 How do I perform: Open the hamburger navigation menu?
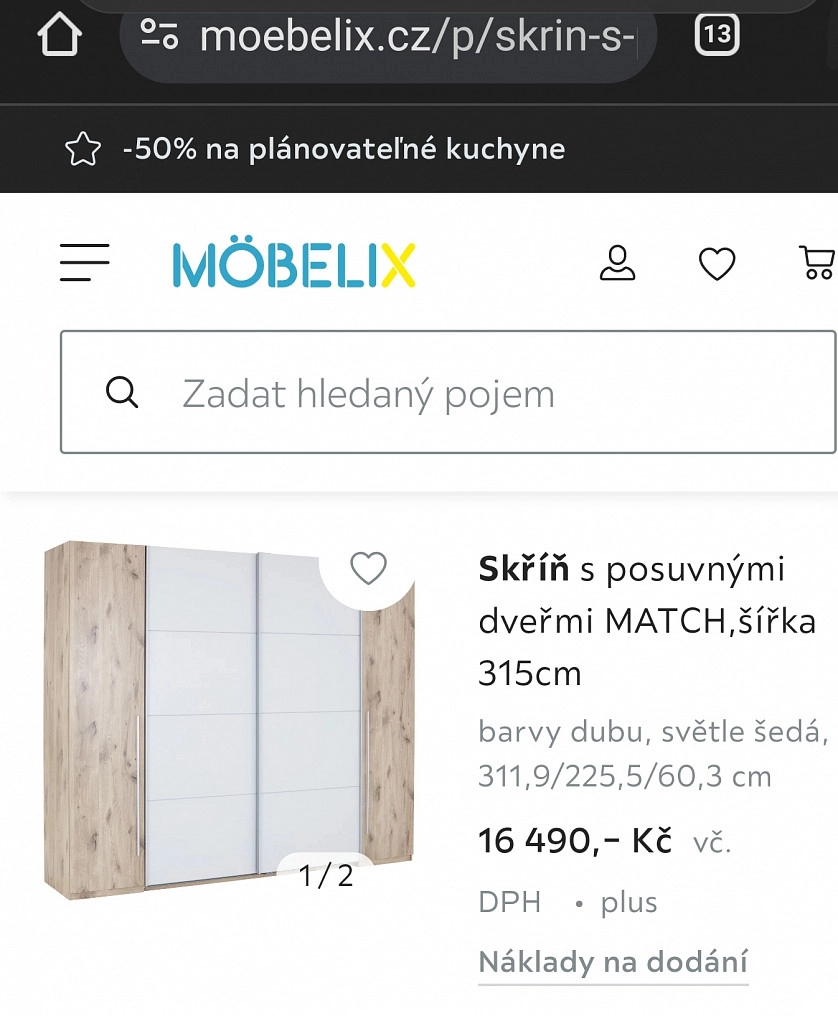[x=84, y=264]
